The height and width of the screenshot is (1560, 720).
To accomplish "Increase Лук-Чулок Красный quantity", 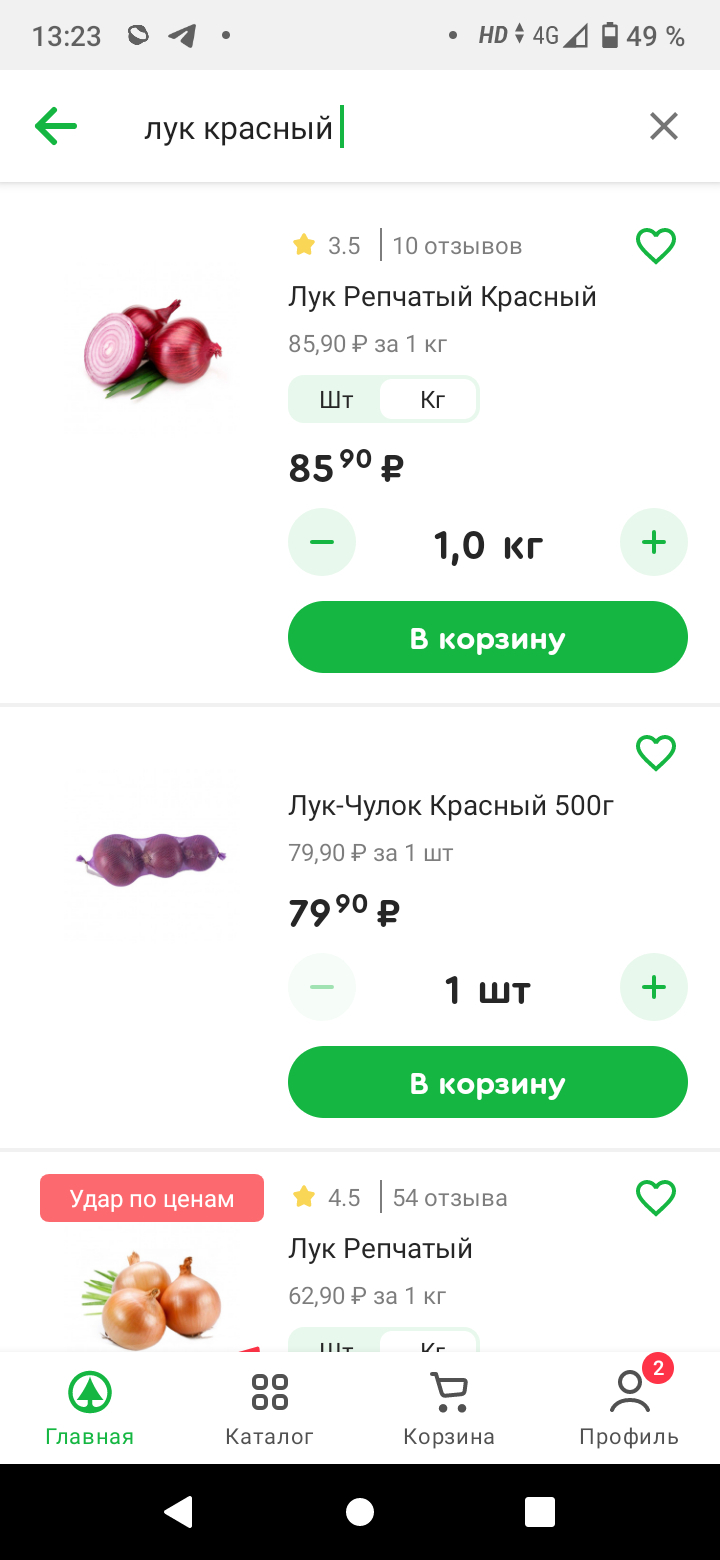I will click(x=654, y=988).
